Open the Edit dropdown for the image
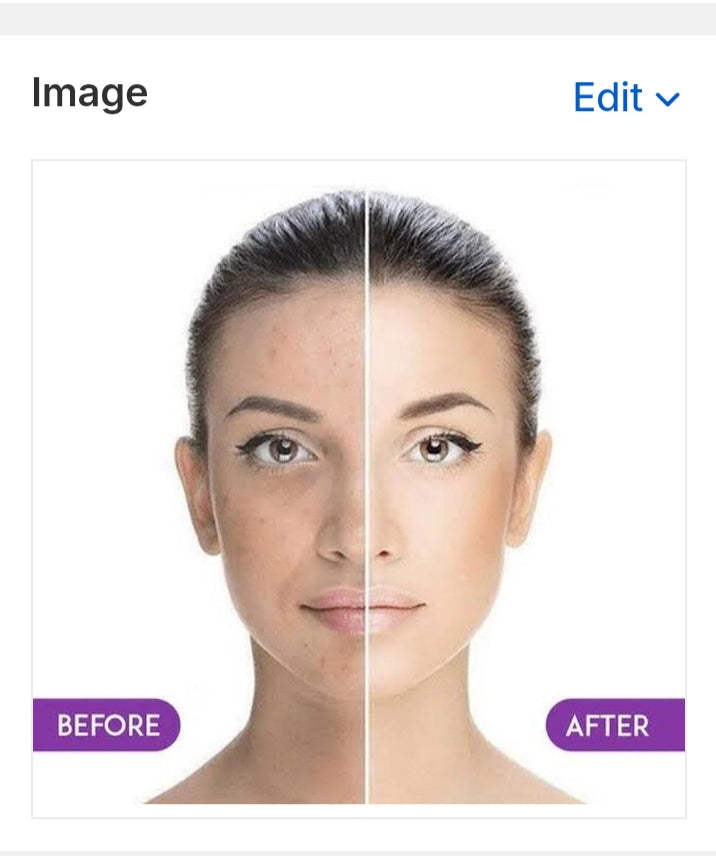The height and width of the screenshot is (856, 716). point(626,98)
